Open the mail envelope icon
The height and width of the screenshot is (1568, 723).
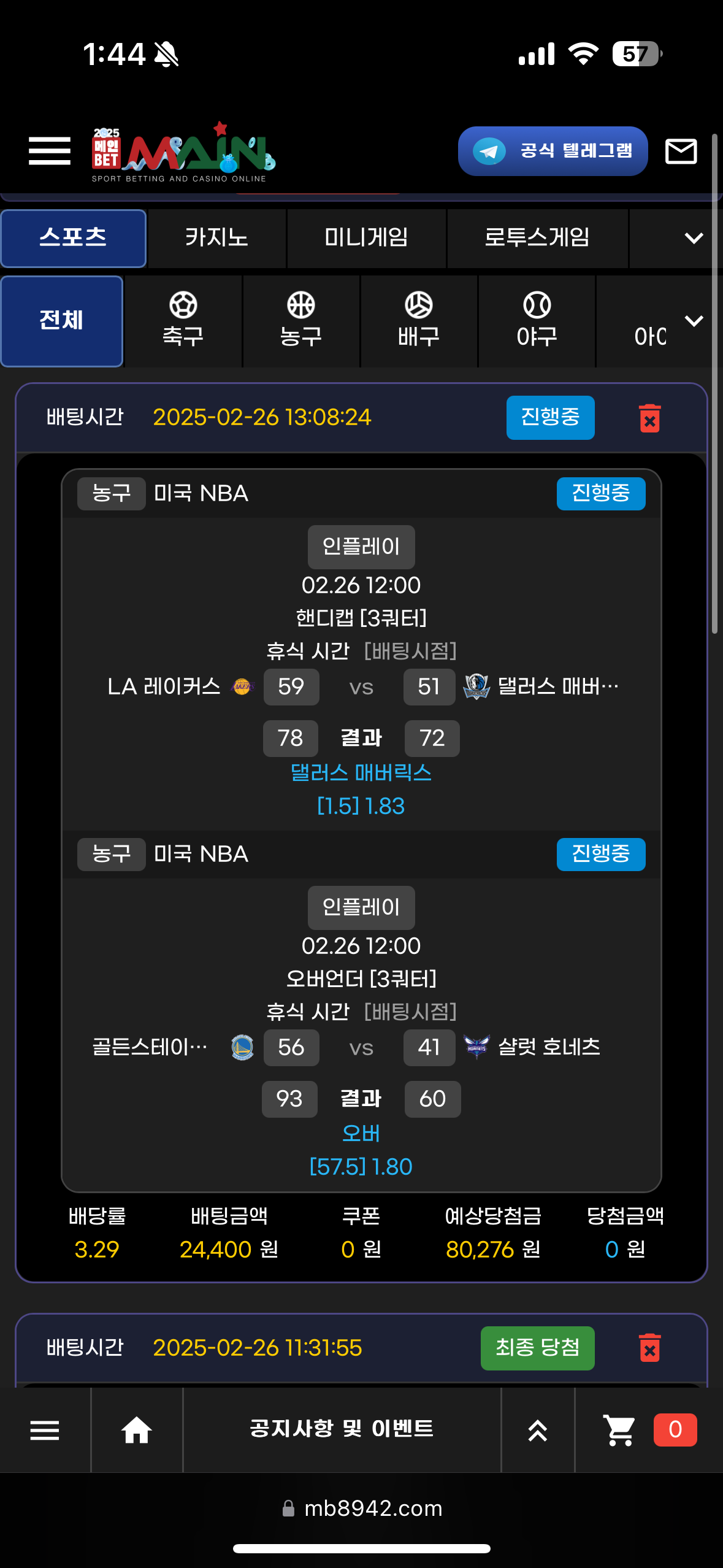click(681, 151)
